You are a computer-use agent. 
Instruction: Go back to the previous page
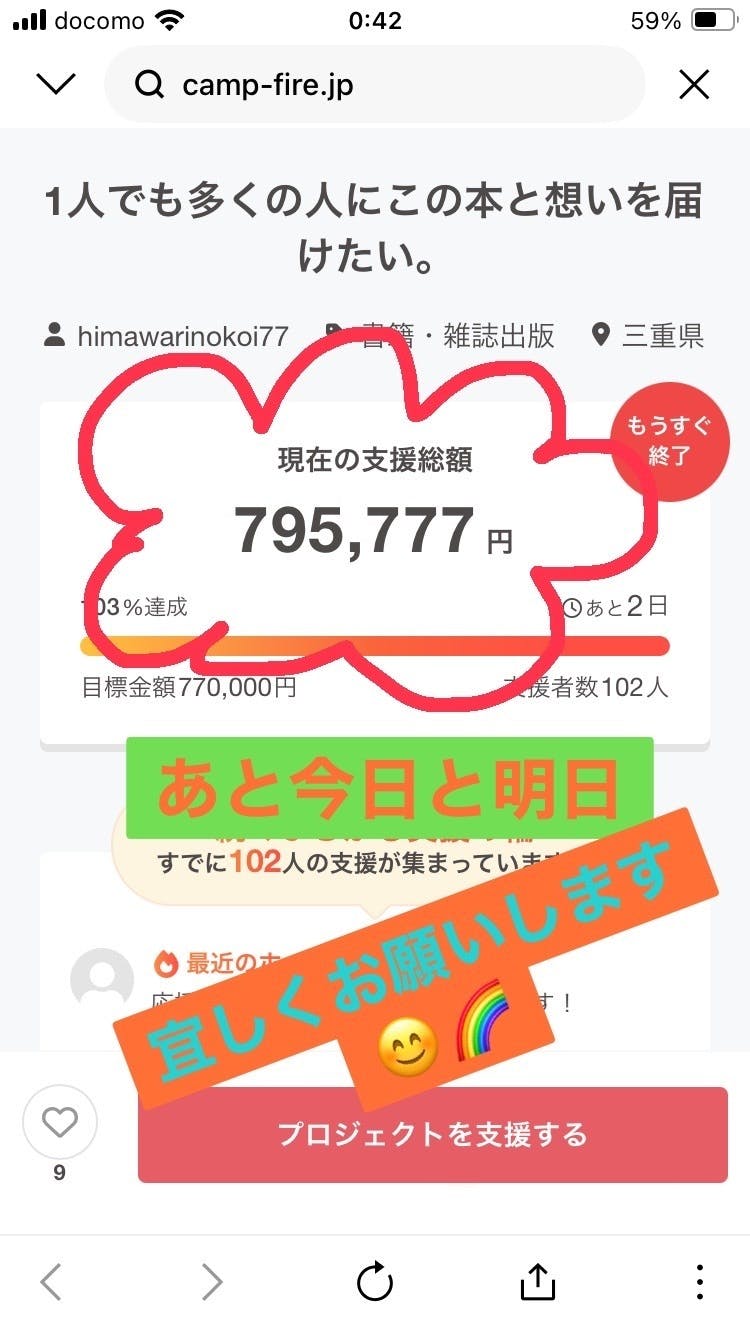coord(51,1281)
